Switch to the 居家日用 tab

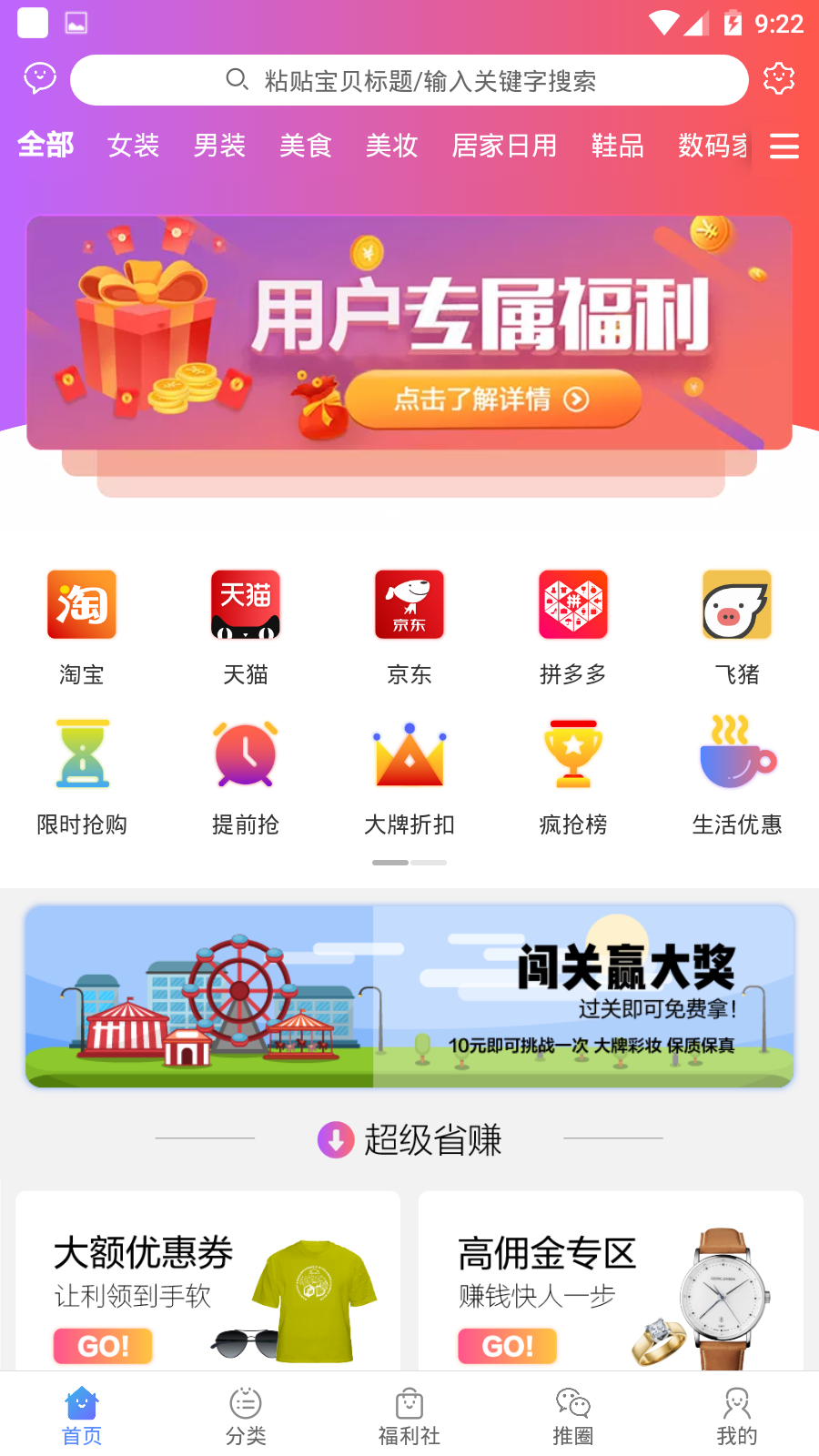pyautogui.click(x=504, y=146)
